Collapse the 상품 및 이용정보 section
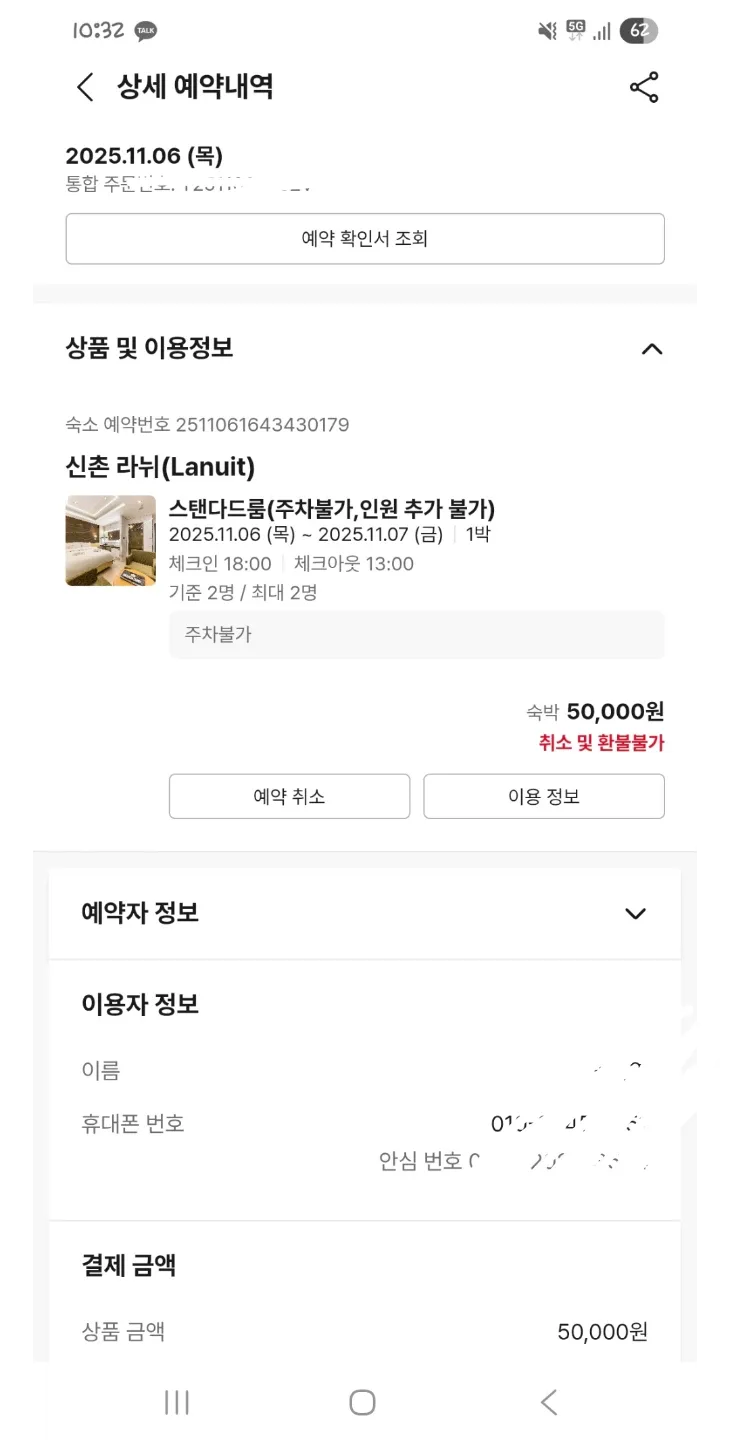Viewport: 730px width, 1440px height. (x=651, y=349)
